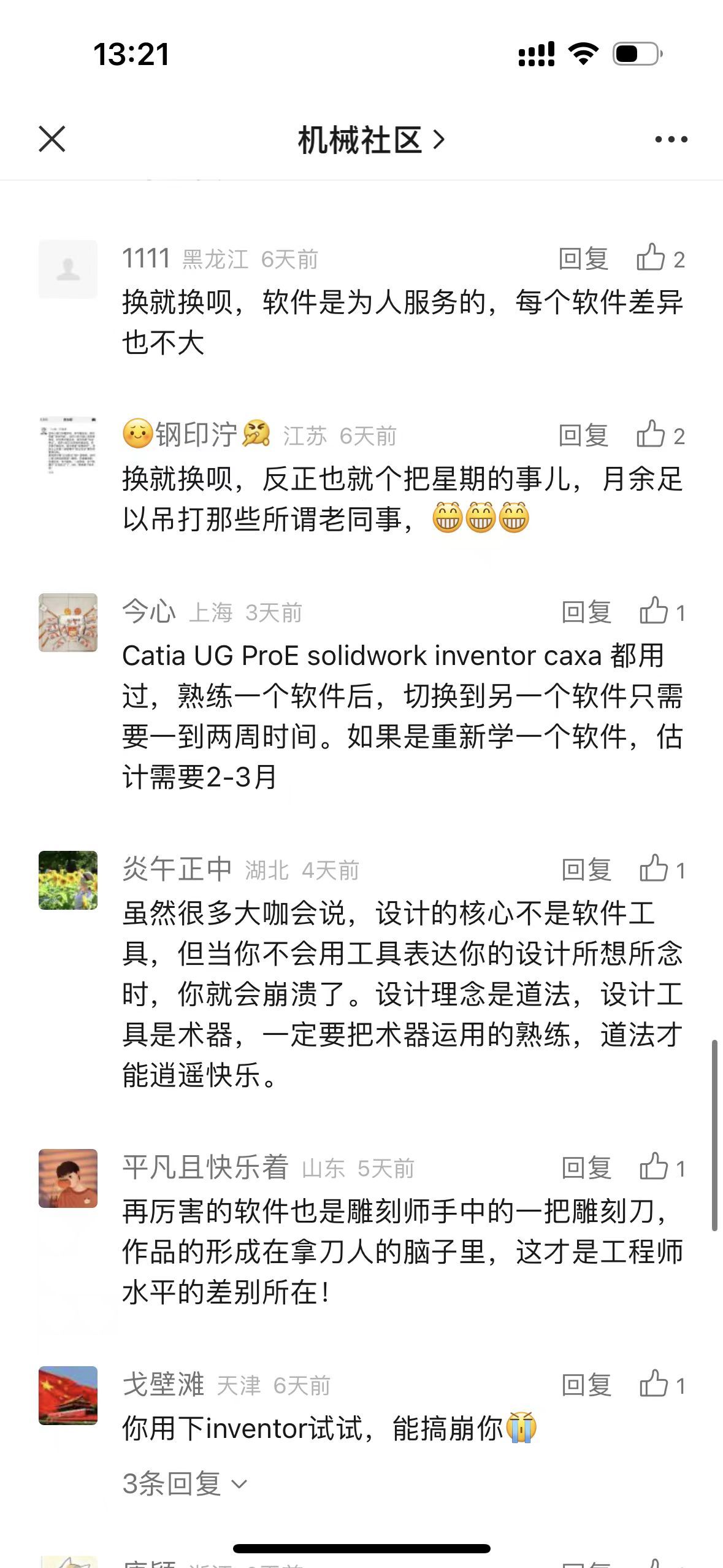Image resolution: width=723 pixels, height=1568 pixels.
Task: Open the 机械社区 title link
Action: point(370,140)
